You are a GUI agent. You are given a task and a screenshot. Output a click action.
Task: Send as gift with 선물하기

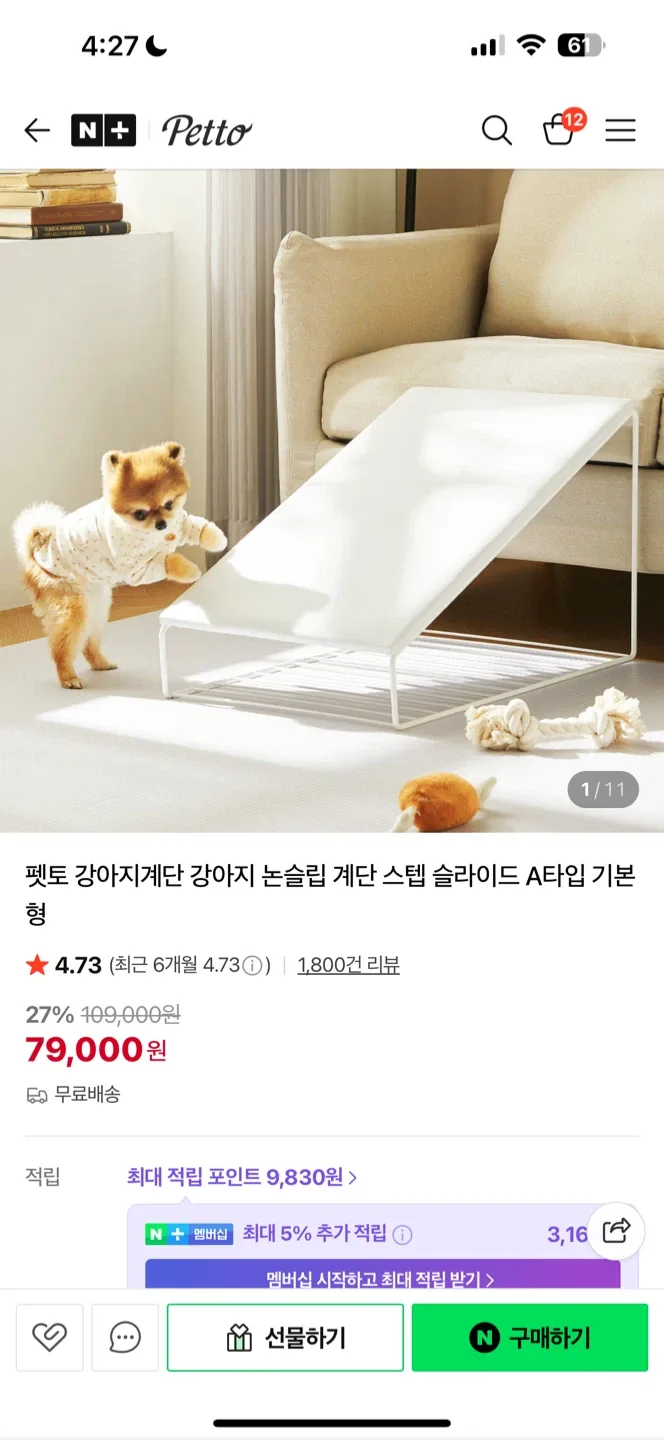tap(285, 1337)
